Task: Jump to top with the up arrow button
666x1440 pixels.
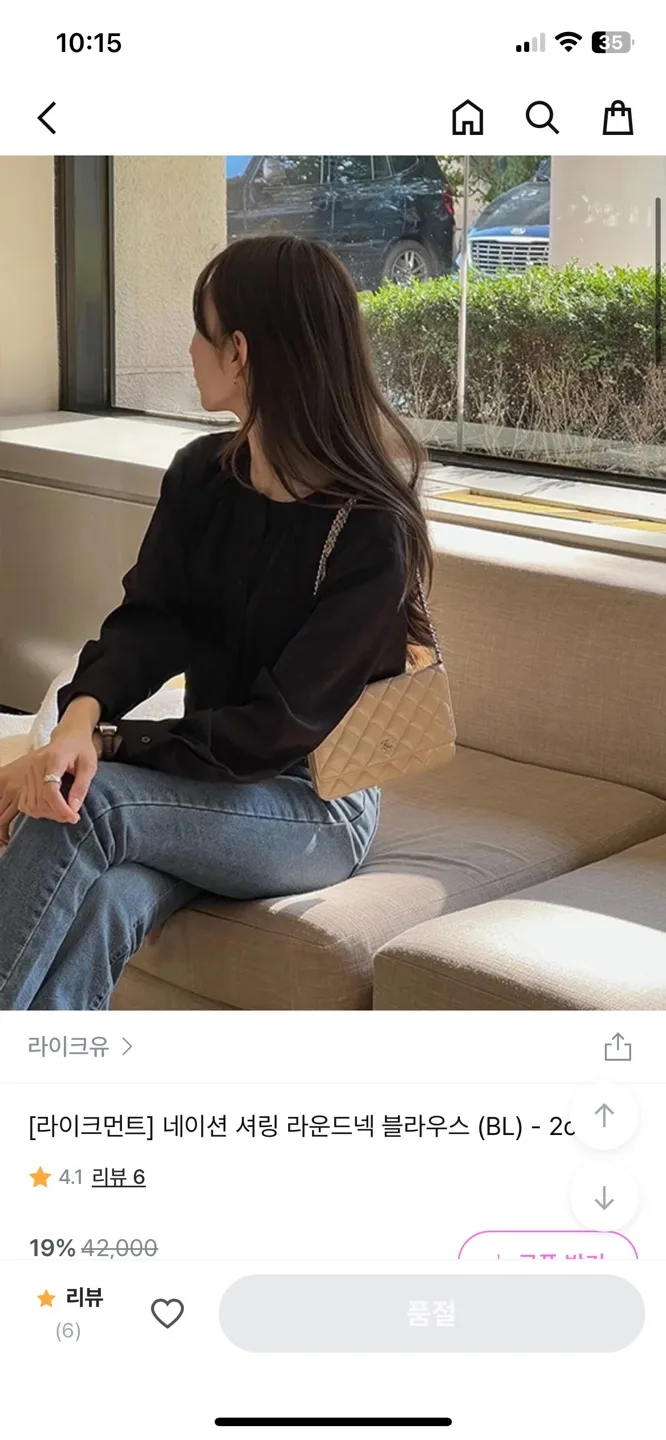Action: tap(604, 1115)
